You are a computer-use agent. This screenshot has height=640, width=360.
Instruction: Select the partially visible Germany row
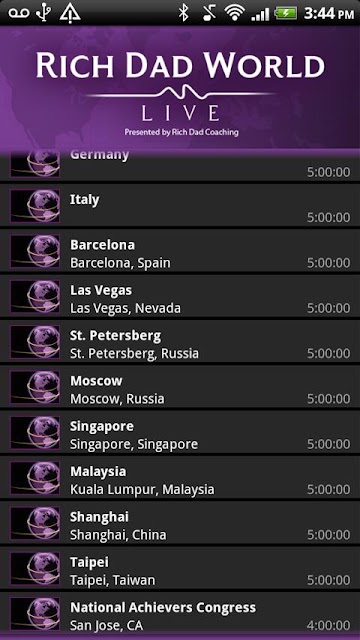pos(180,165)
